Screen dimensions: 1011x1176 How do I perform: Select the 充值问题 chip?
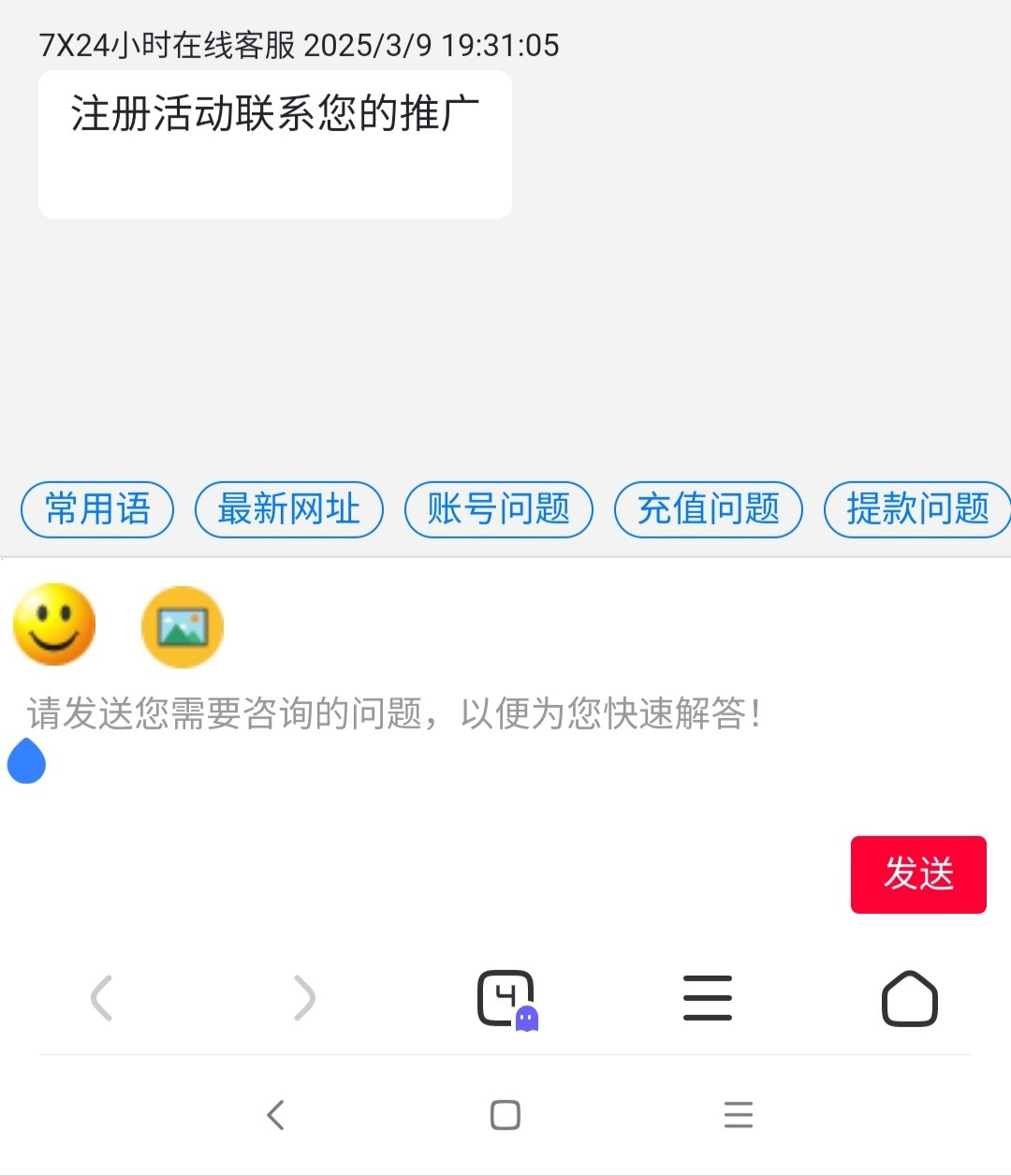click(x=709, y=509)
